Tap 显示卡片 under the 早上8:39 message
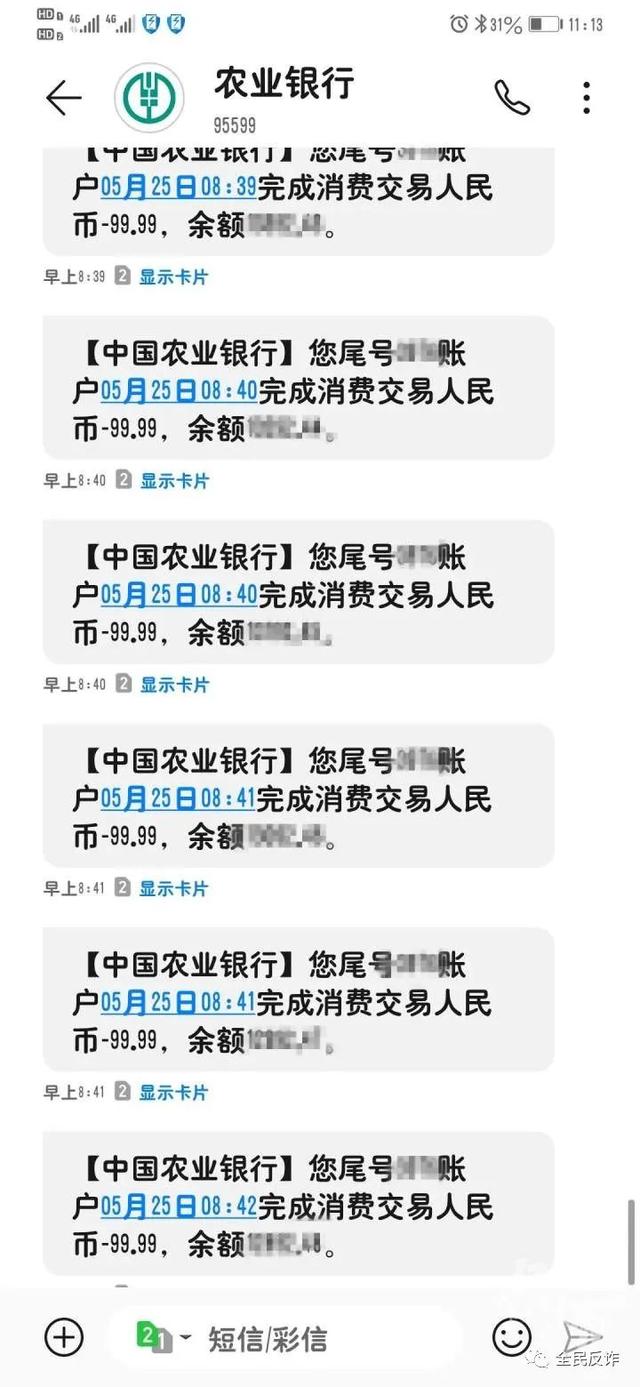The height and width of the screenshot is (1387, 640). tap(173, 277)
